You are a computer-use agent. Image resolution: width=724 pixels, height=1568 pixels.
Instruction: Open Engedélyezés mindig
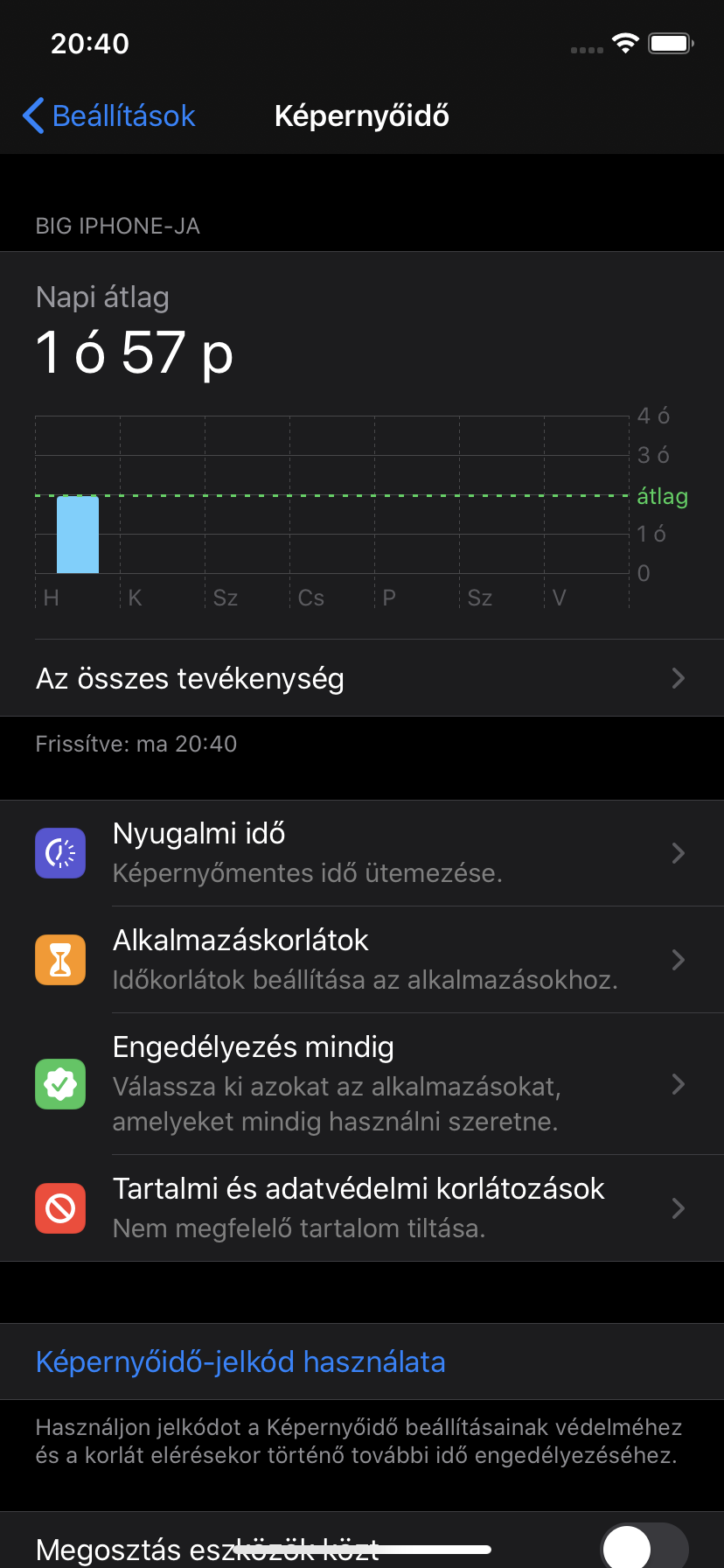coord(362,1084)
